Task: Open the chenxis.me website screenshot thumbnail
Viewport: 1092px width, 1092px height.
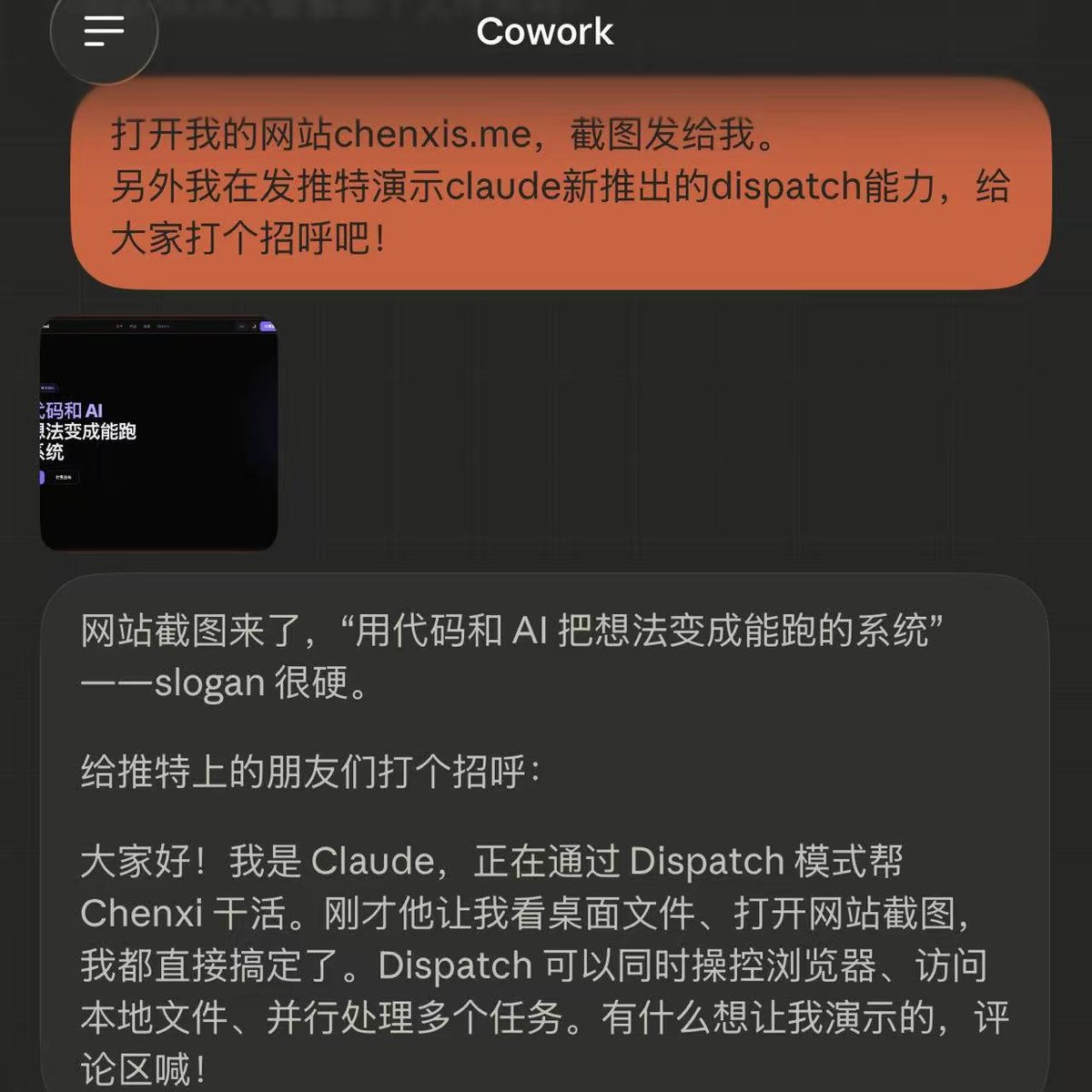Action: tap(159, 434)
